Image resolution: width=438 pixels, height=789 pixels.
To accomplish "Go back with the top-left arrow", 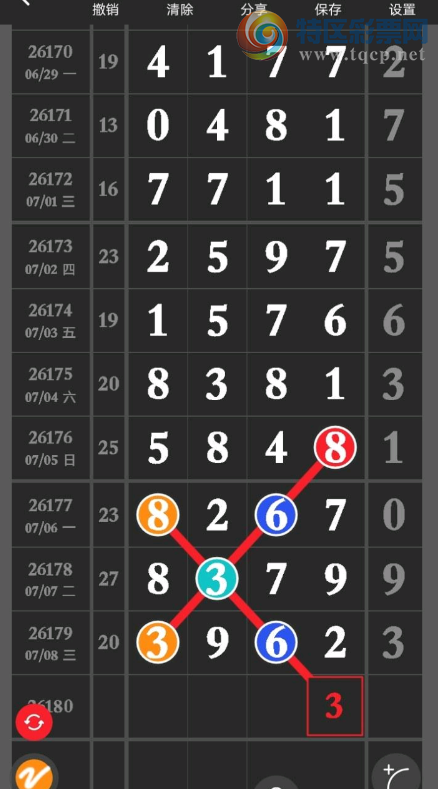I will click(26, 3).
